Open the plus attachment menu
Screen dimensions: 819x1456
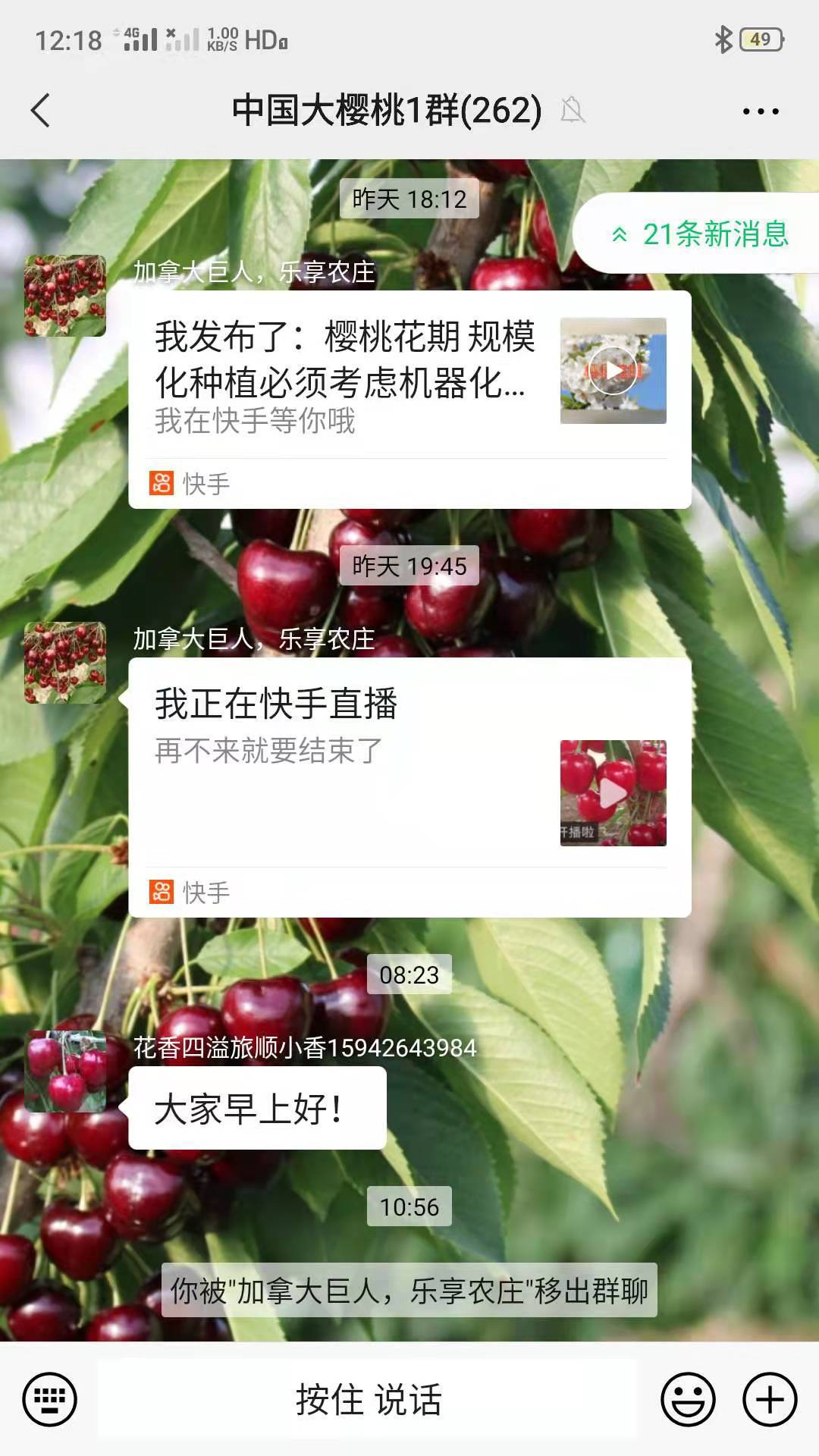pyautogui.click(x=769, y=1398)
